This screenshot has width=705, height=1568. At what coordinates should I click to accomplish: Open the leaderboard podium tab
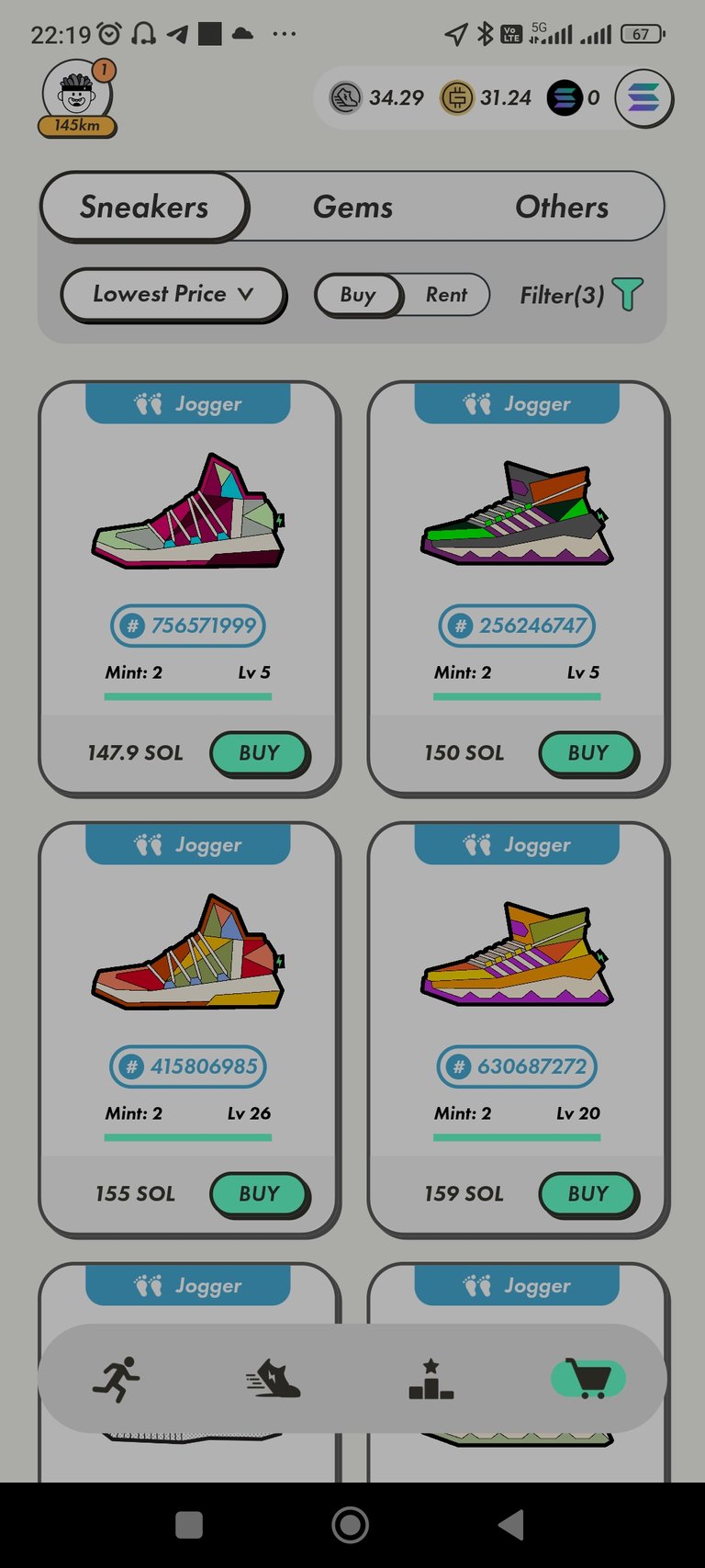point(431,1379)
